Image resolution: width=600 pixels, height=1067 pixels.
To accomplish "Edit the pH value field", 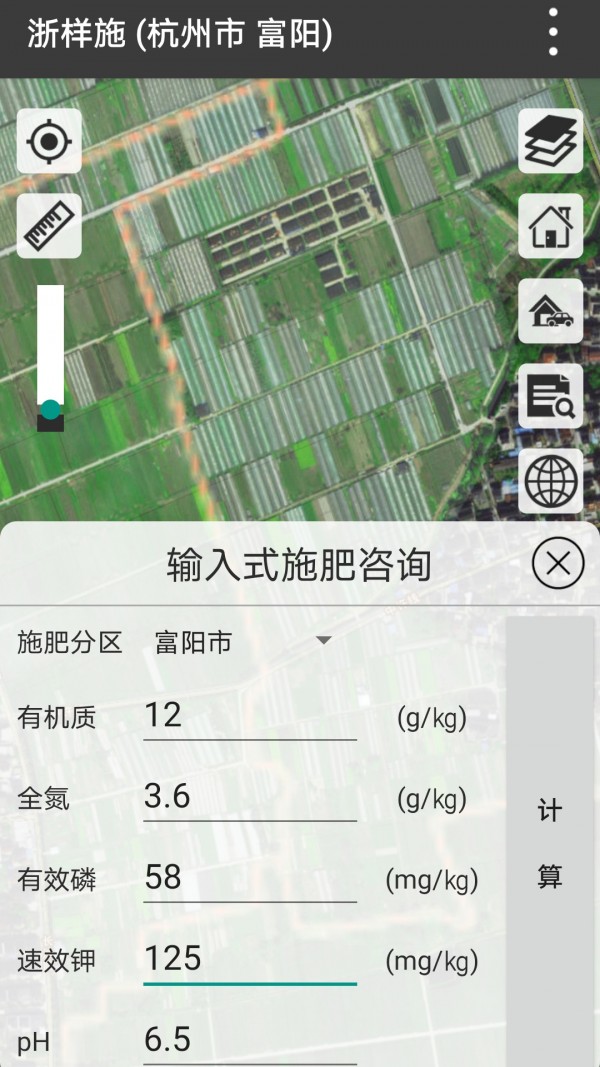I will (x=250, y=1040).
